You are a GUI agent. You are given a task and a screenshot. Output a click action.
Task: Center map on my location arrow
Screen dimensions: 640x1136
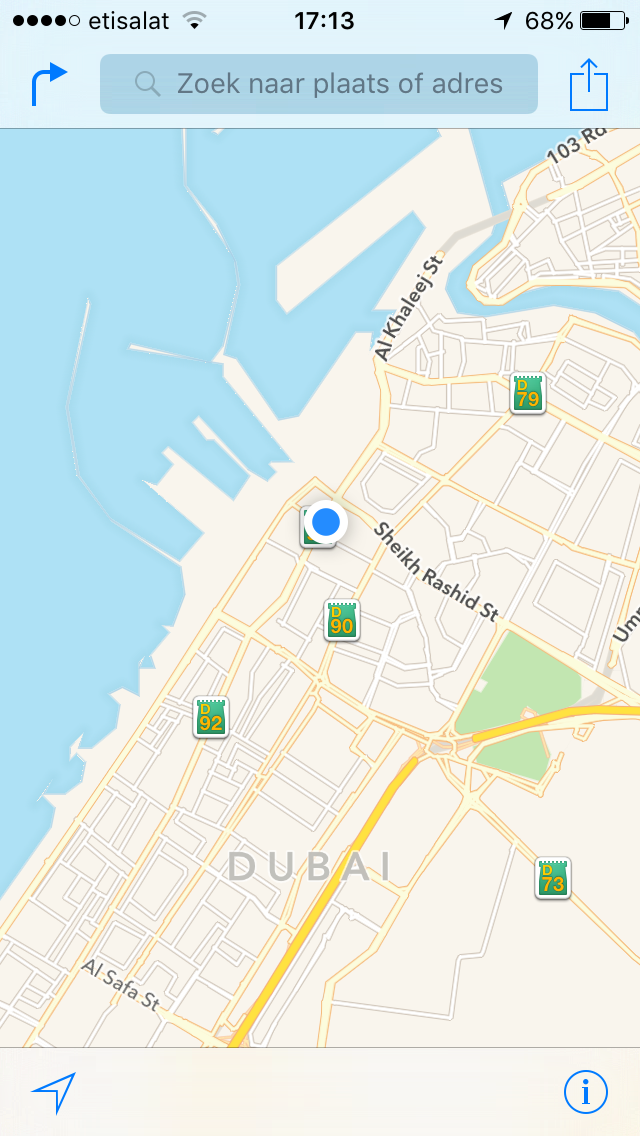54,1092
